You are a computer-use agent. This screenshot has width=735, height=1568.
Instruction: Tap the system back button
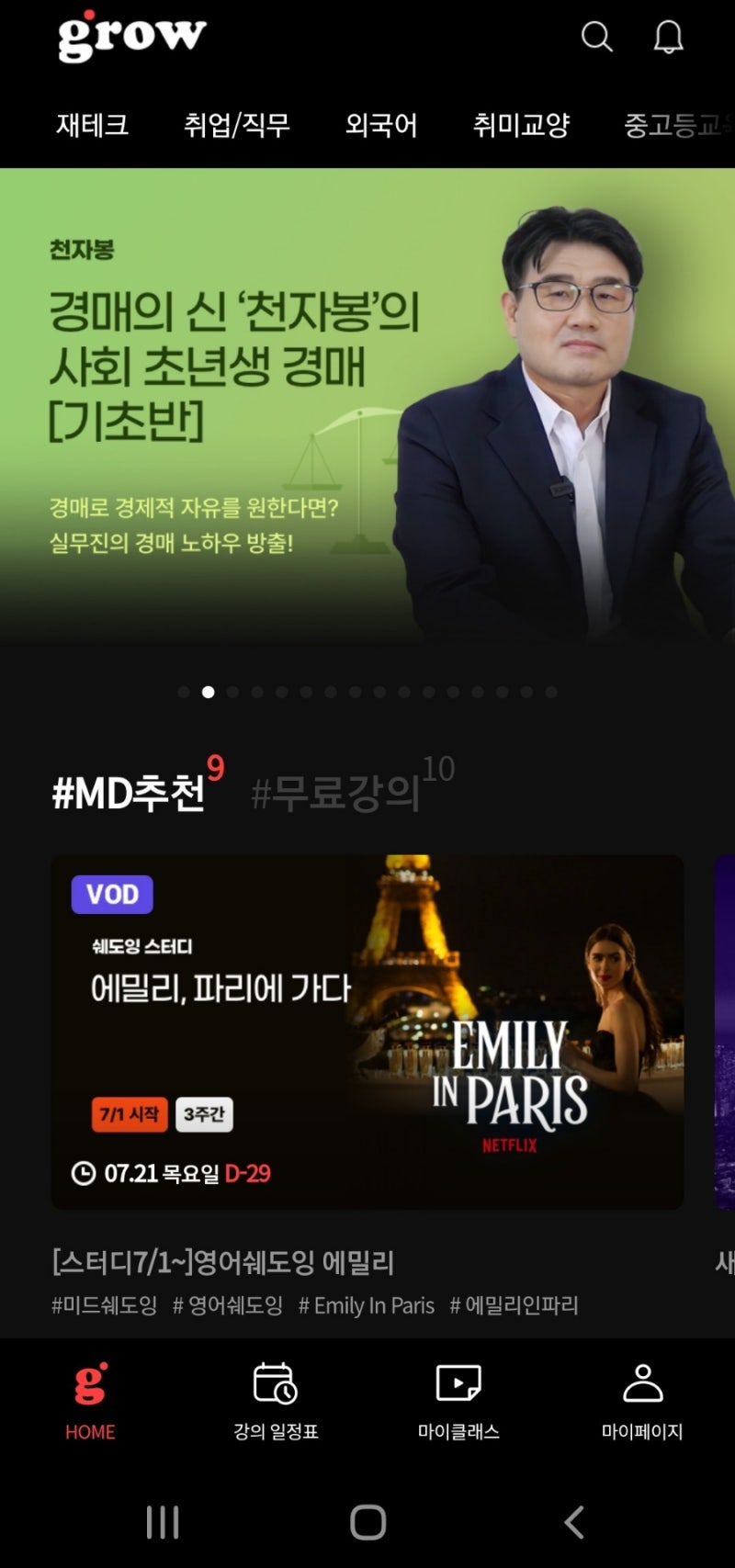point(573,1522)
